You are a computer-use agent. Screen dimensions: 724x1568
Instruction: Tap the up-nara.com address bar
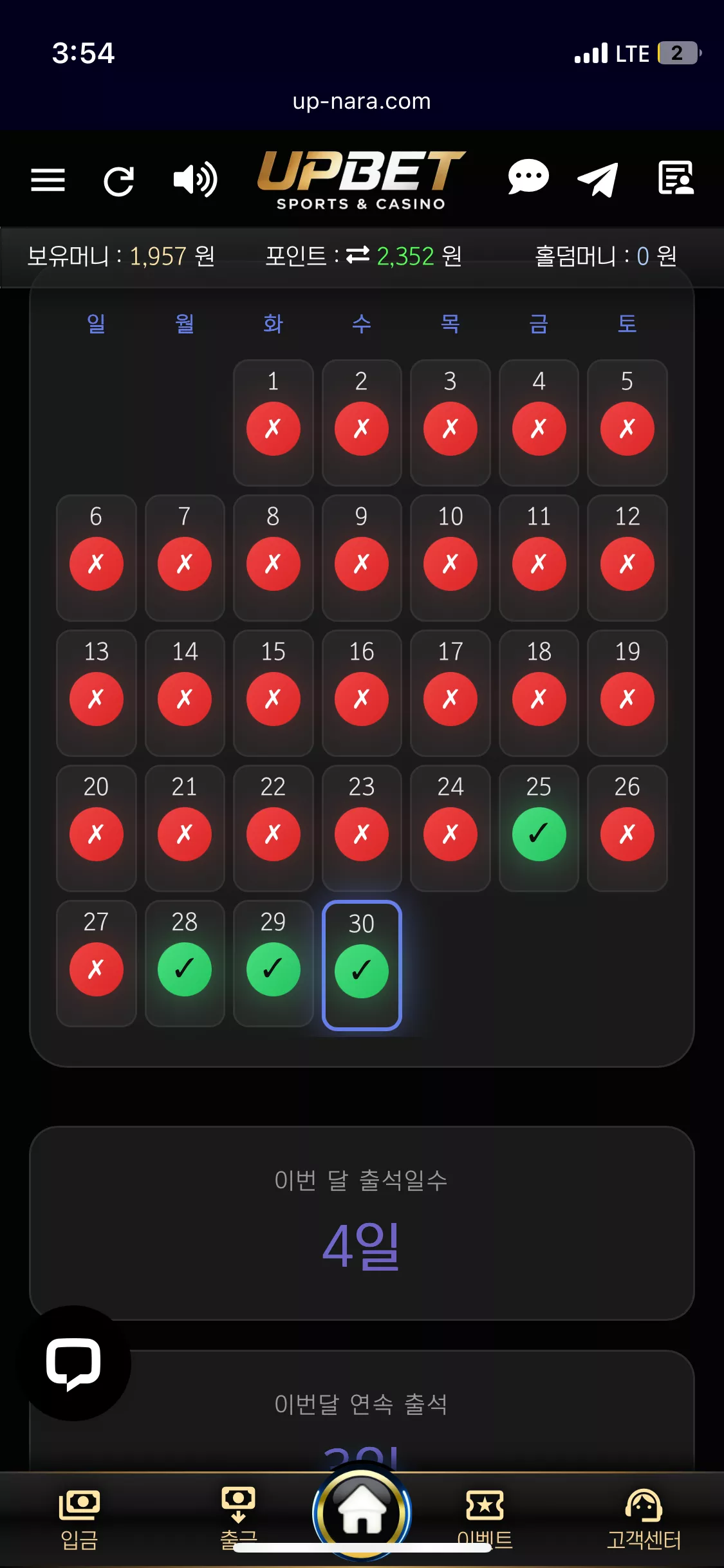coord(362,102)
